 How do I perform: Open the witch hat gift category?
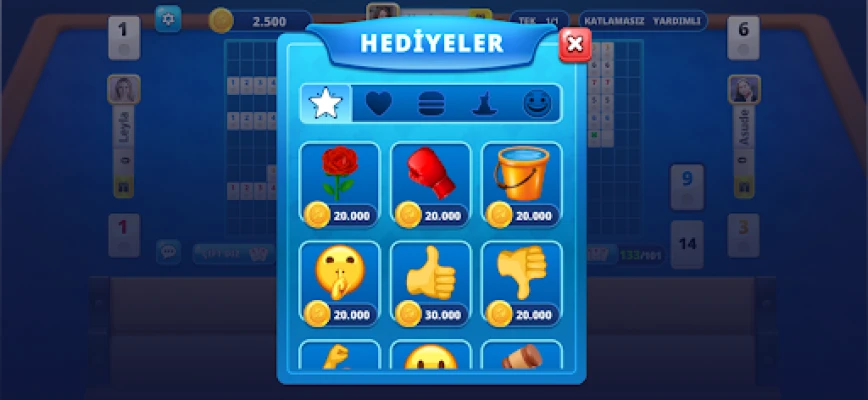point(484,104)
